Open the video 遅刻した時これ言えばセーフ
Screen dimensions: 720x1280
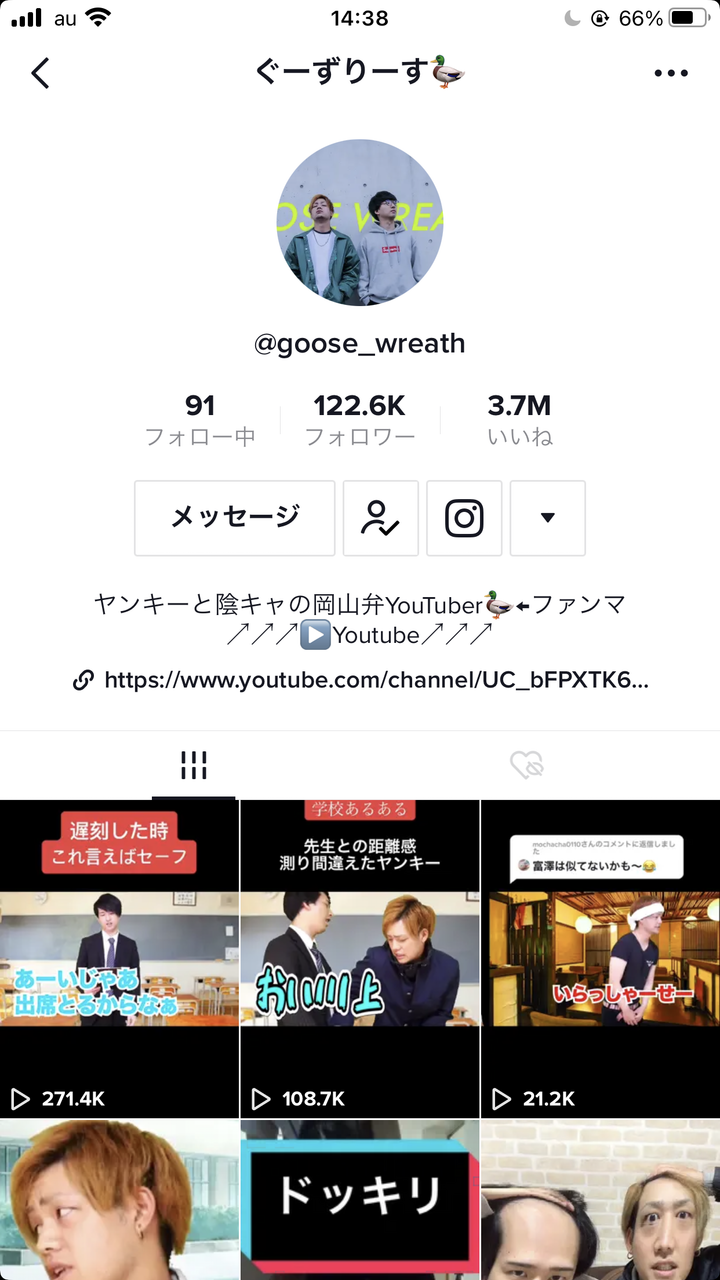click(120, 958)
